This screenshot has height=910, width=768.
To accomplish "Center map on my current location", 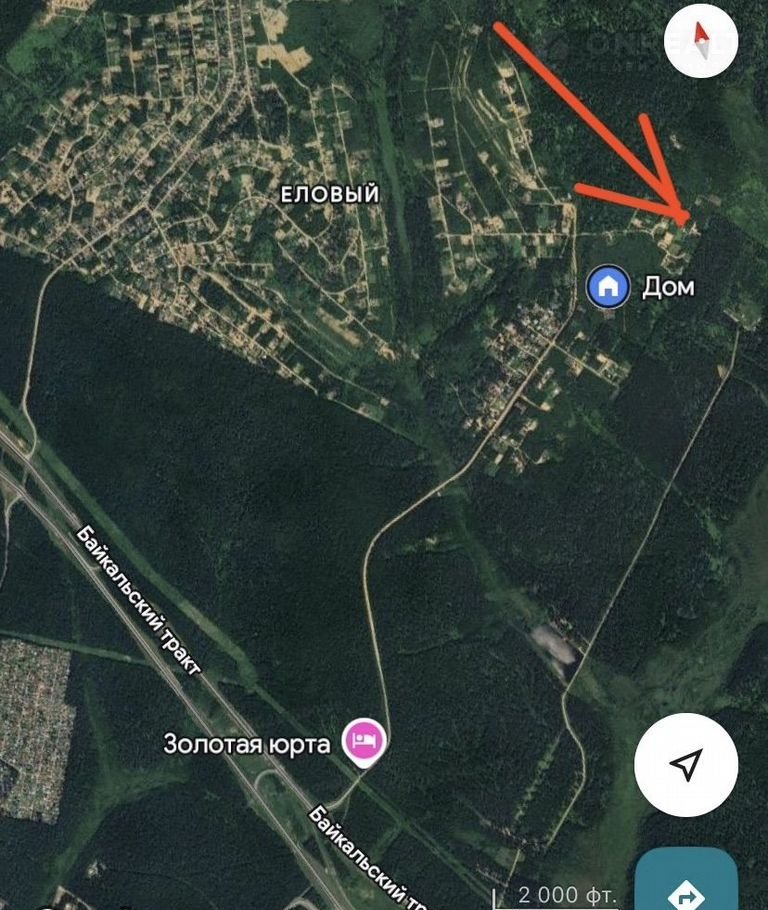I will [x=686, y=765].
